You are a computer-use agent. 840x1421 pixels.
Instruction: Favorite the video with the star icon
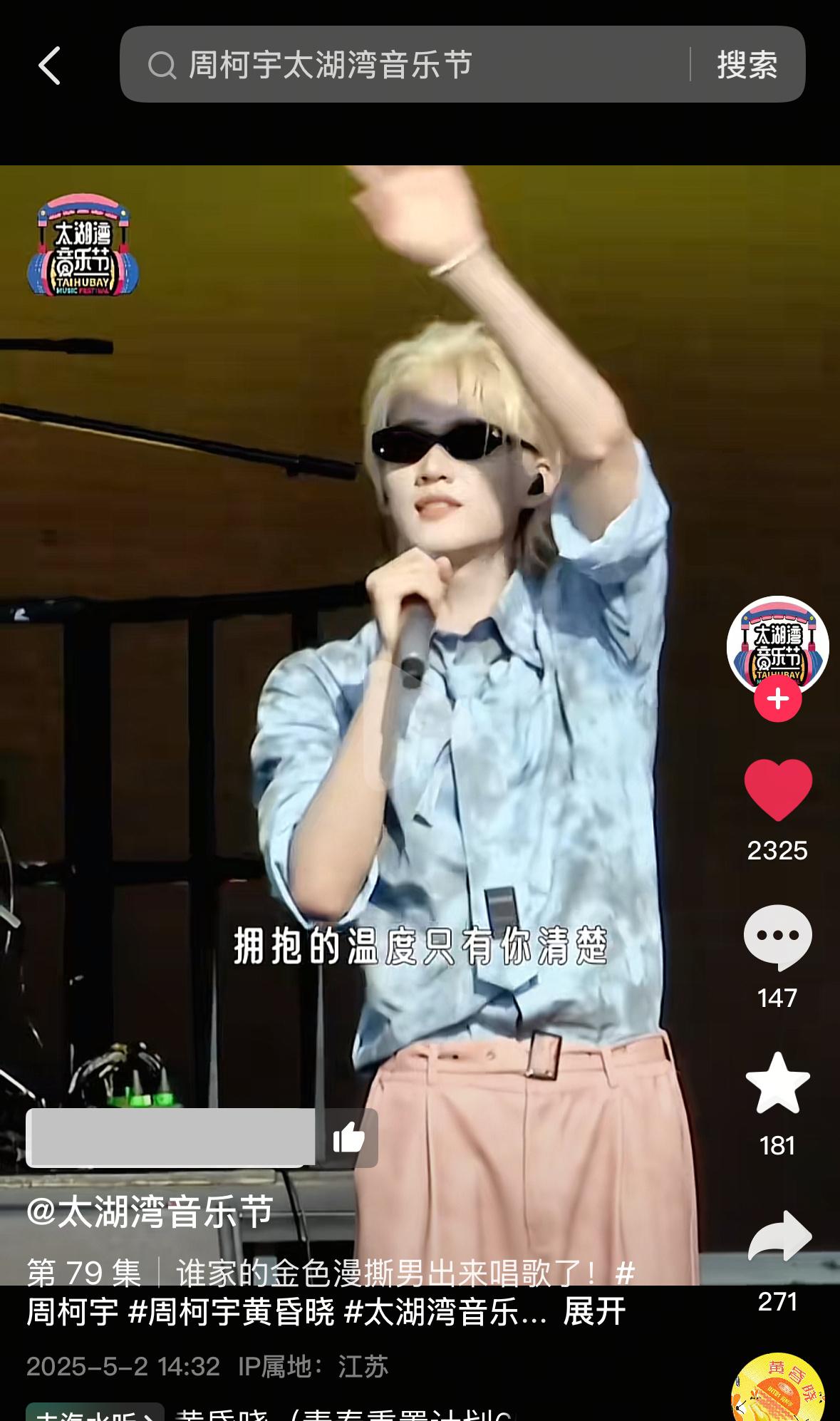pyautogui.click(x=777, y=1083)
